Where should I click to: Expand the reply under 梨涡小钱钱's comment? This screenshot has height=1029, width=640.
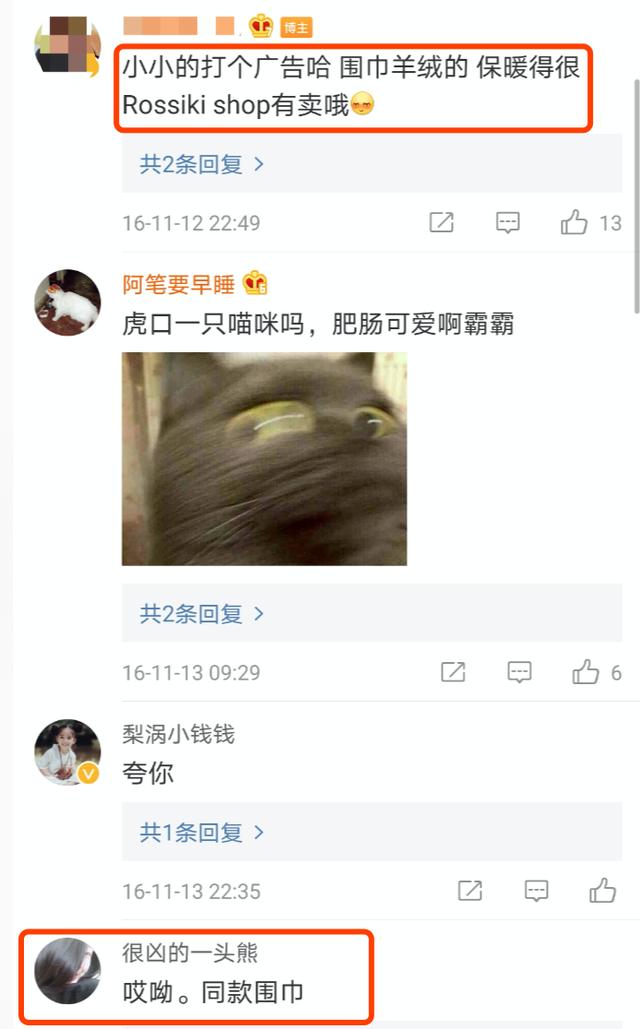click(x=201, y=832)
